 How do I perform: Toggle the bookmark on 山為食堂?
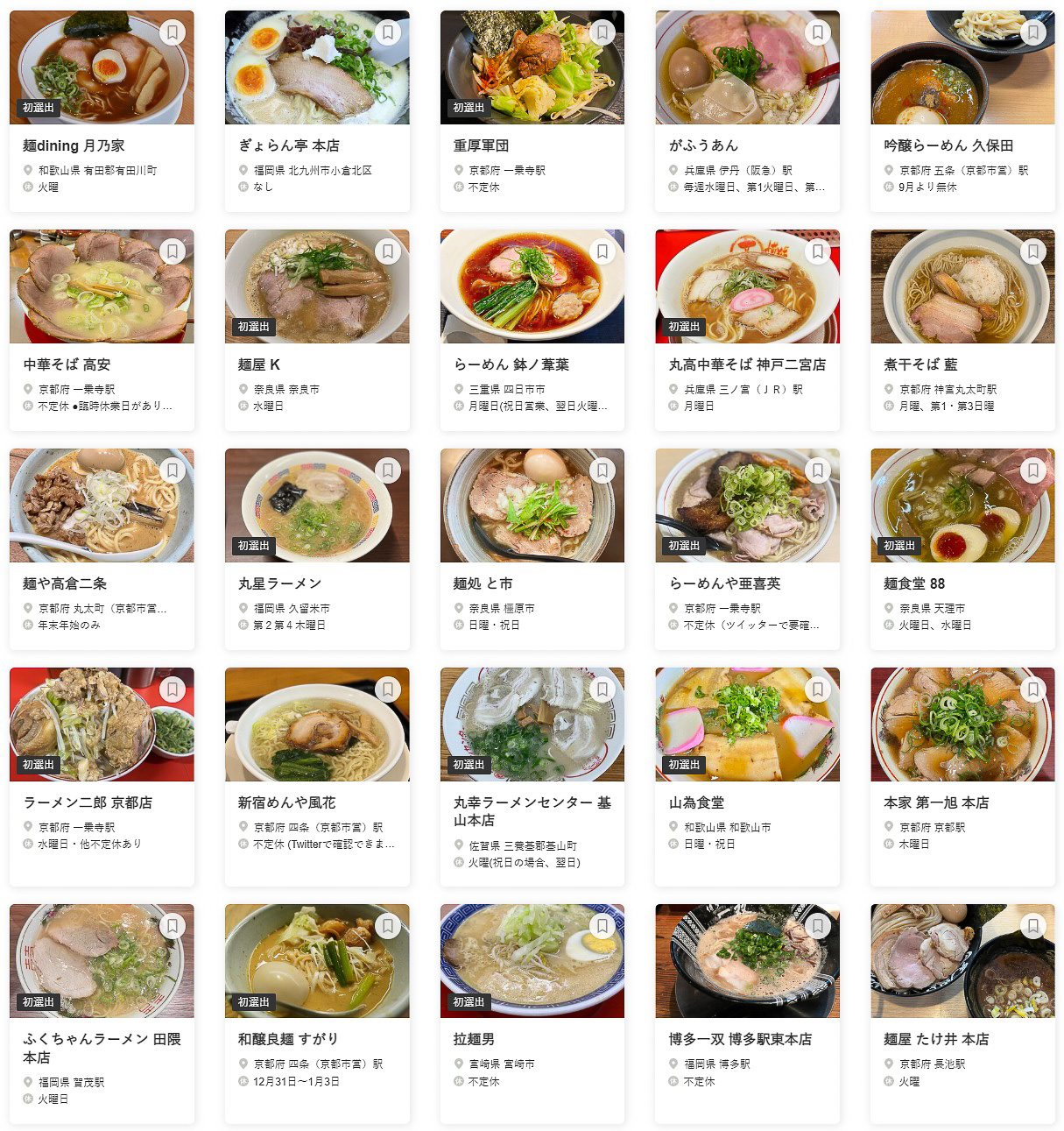[819, 689]
